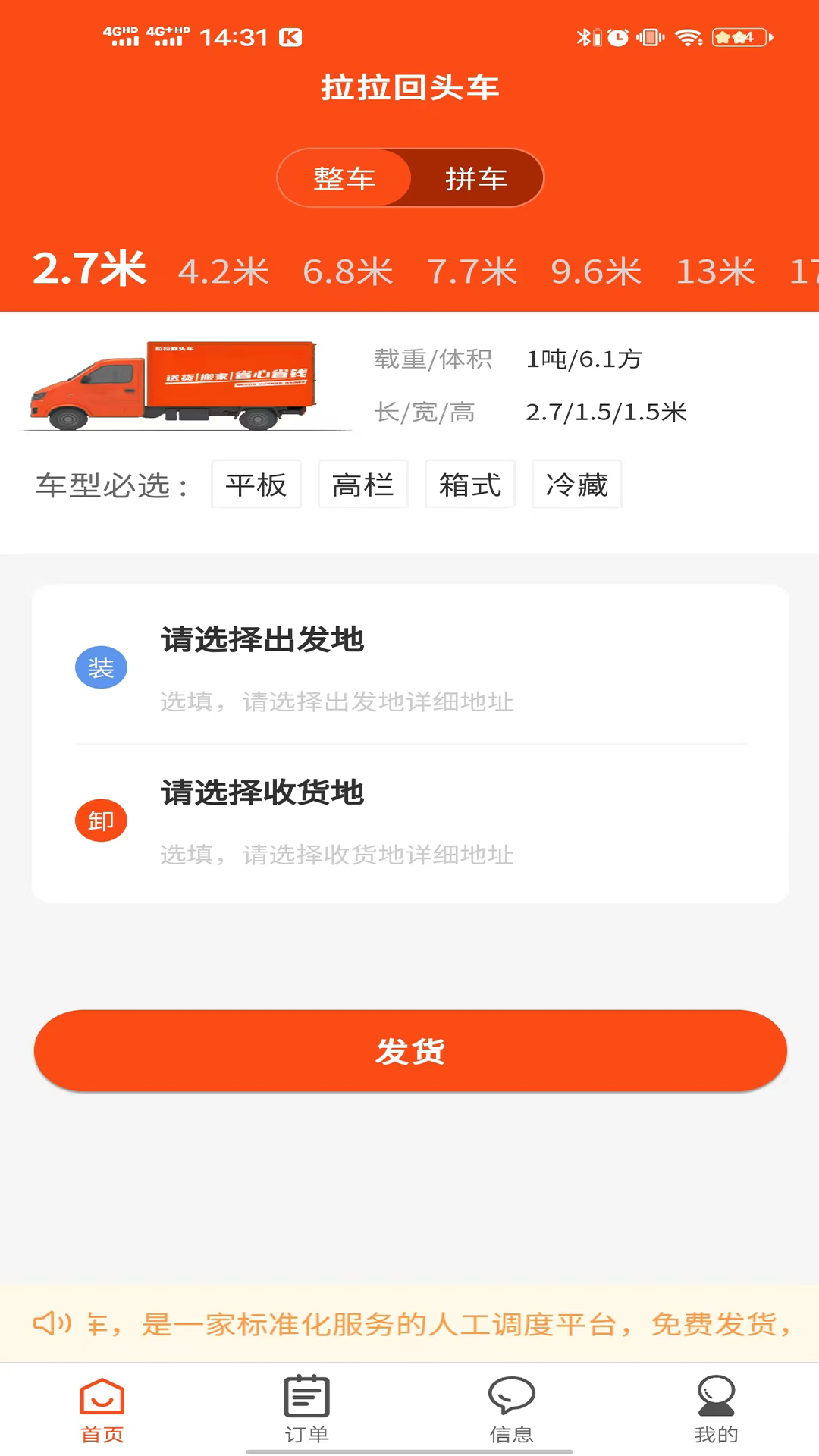Image resolution: width=819 pixels, height=1456 pixels.
Task: Click the blue 装 loading badge
Action: click(x=101, y=667)
